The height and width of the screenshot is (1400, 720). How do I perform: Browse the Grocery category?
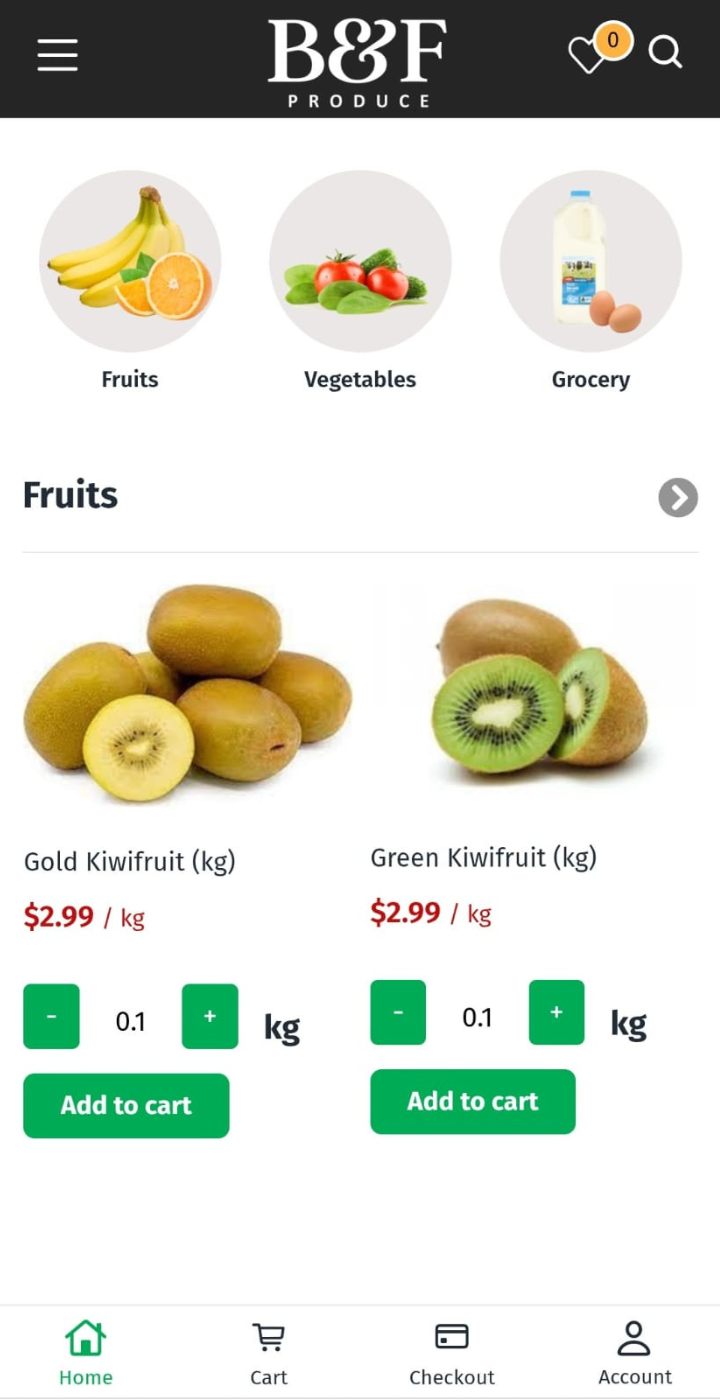[590, 262]
